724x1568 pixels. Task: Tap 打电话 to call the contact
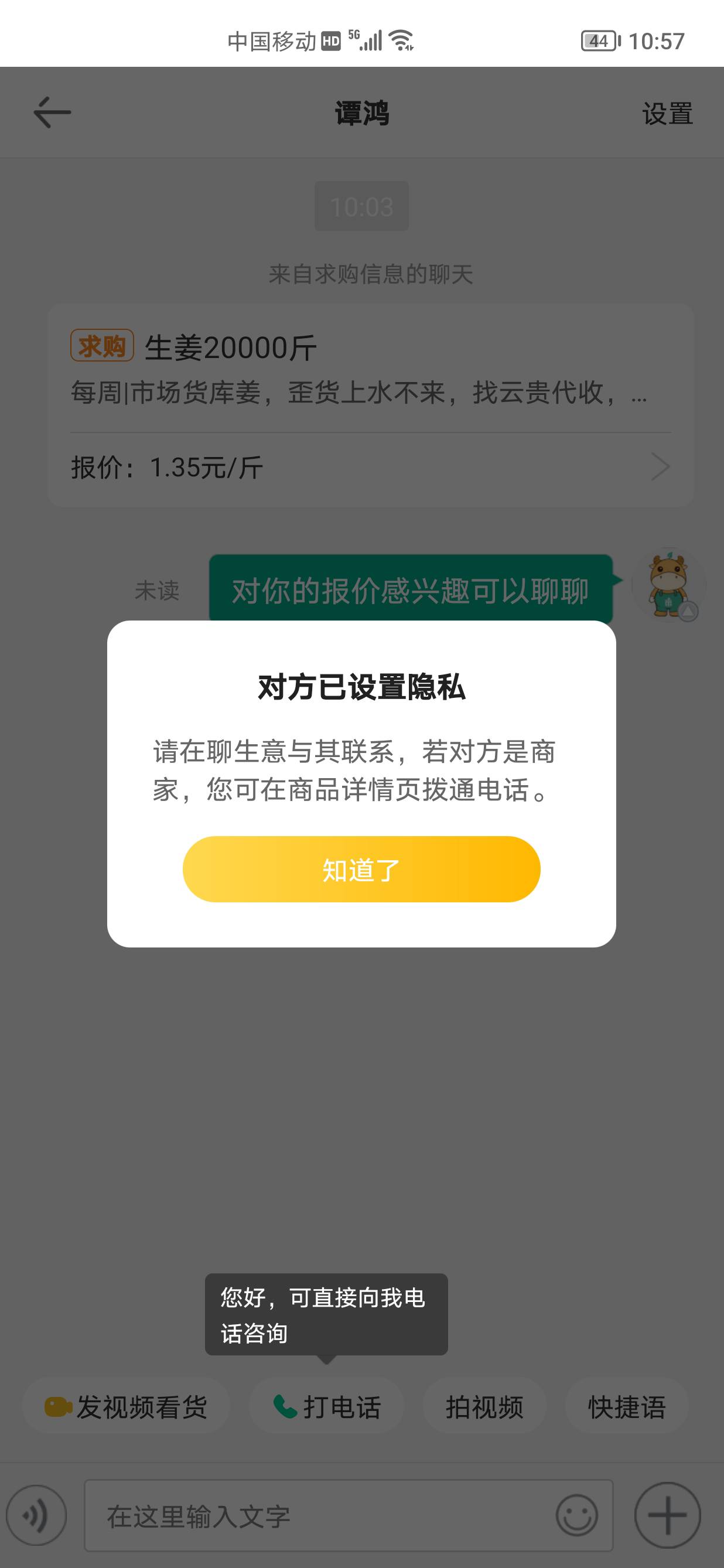[x=327, y=1407]
